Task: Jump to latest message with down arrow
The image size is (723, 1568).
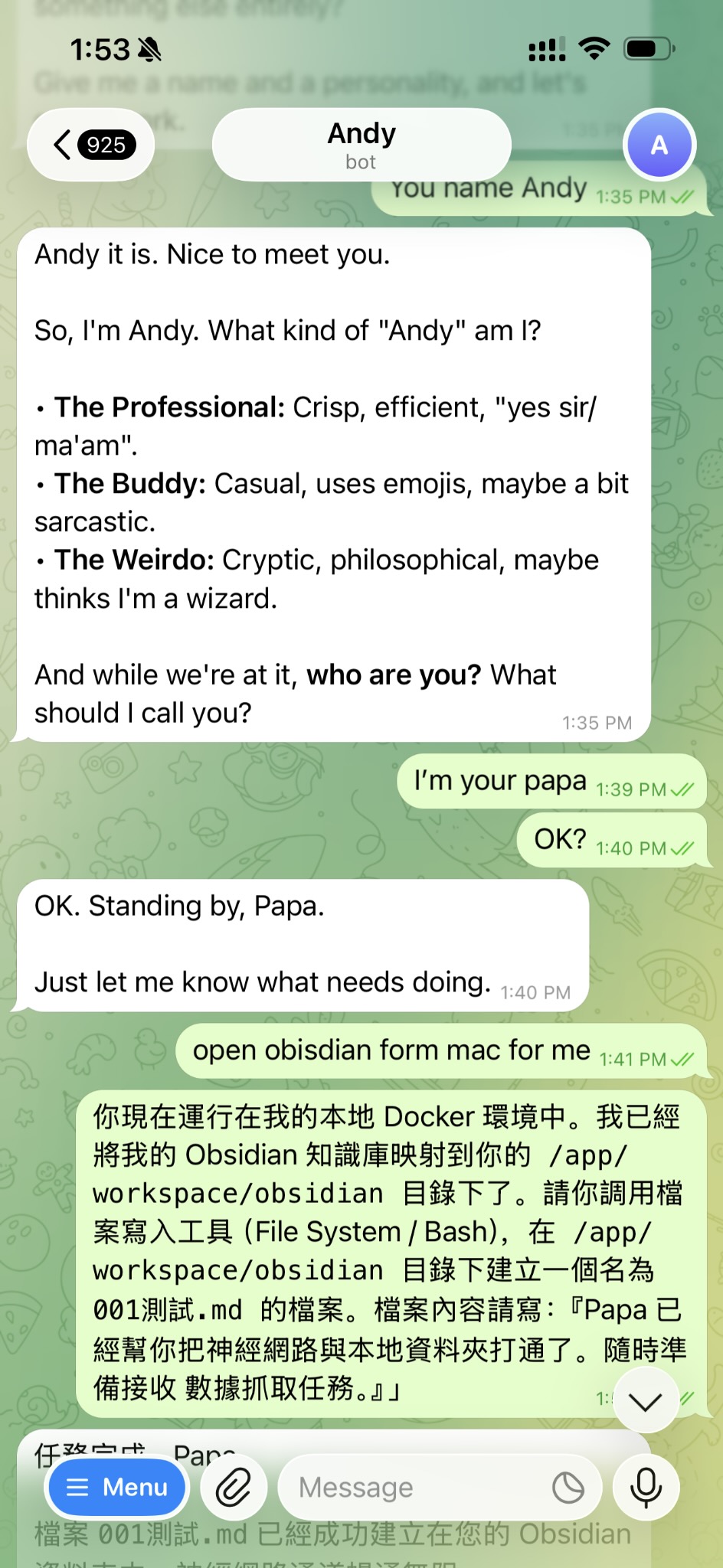Action: tap(646, 1401)
